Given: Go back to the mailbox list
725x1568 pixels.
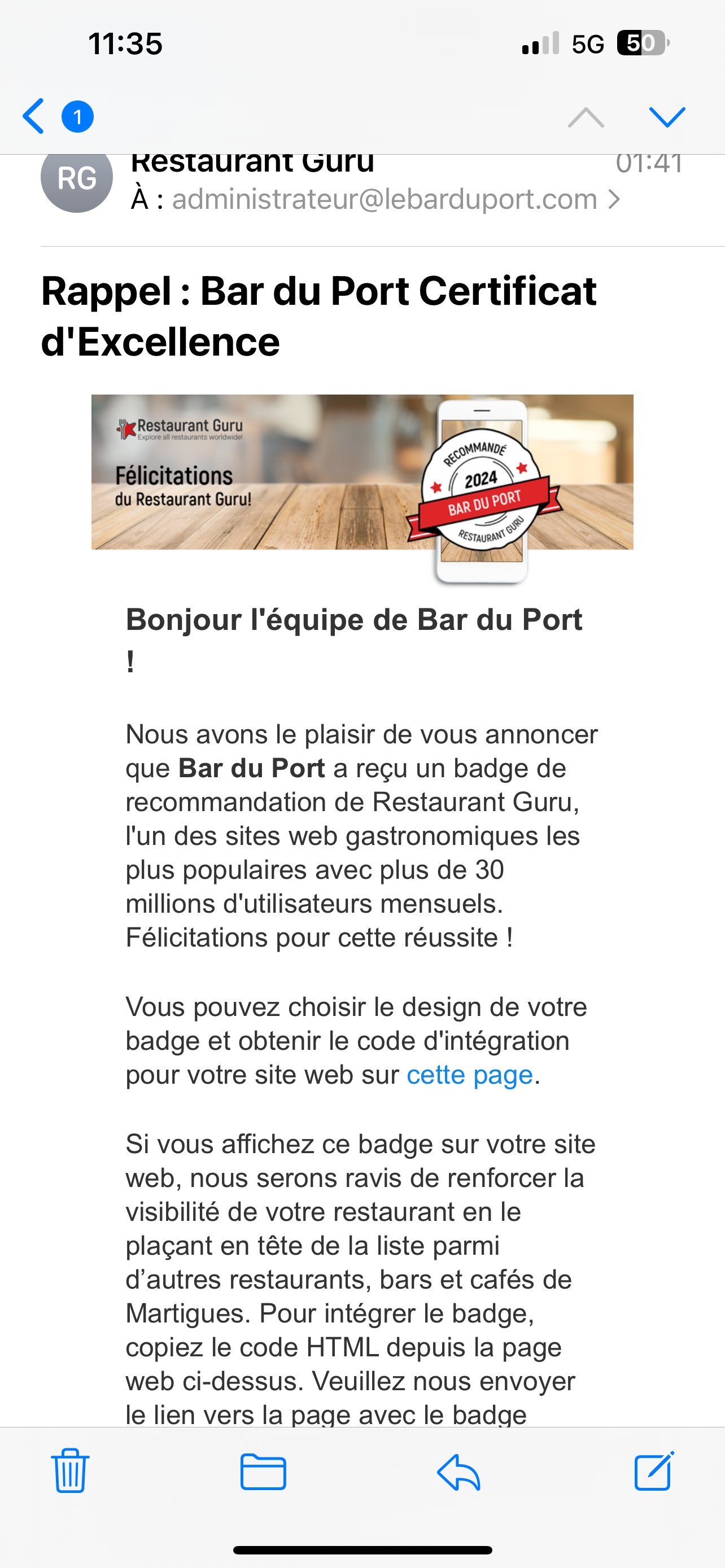Looking at the screenshot, I should pyautogui.click(x=34, y=116).
